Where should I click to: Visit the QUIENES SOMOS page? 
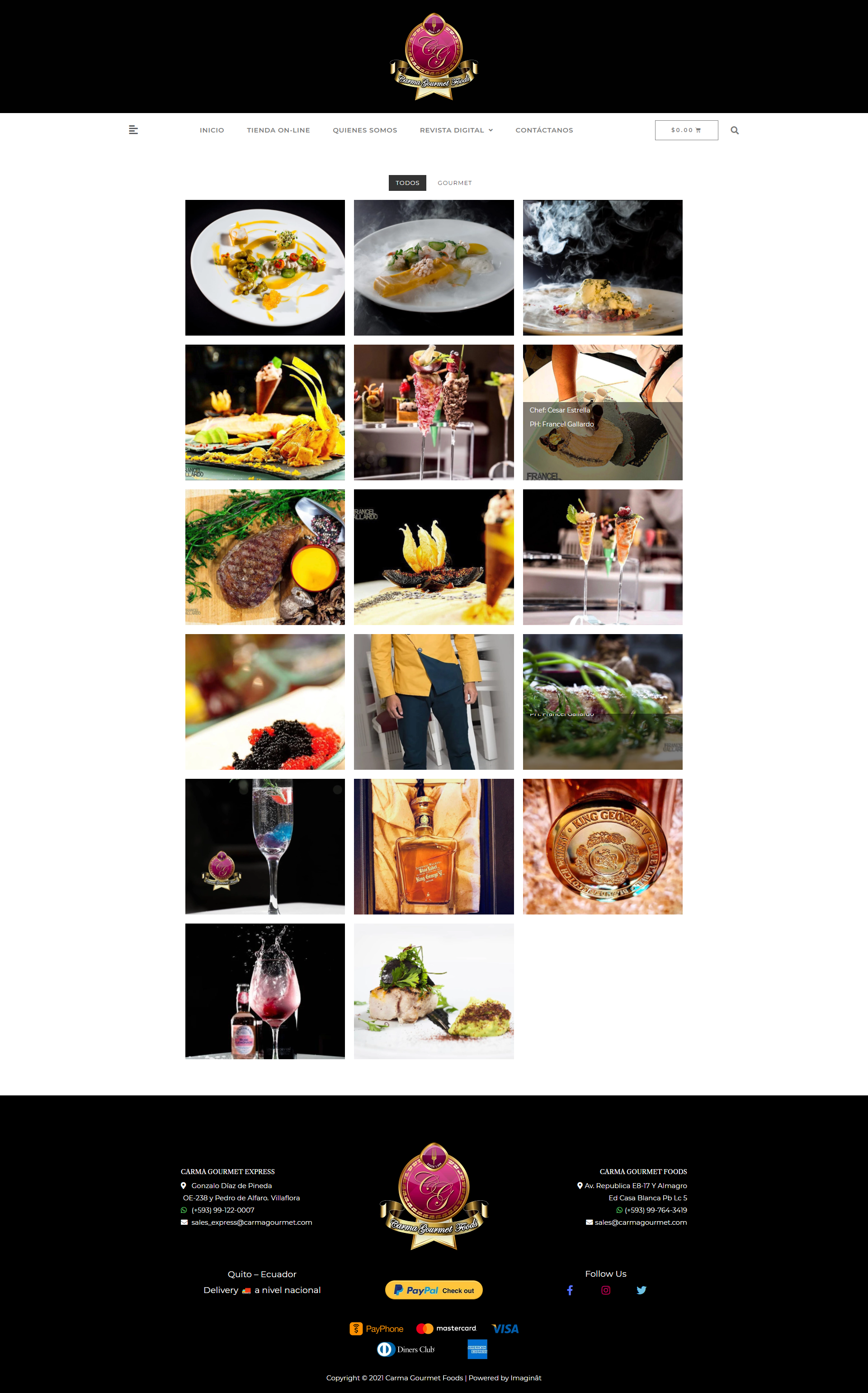click(x=364, y=130)
